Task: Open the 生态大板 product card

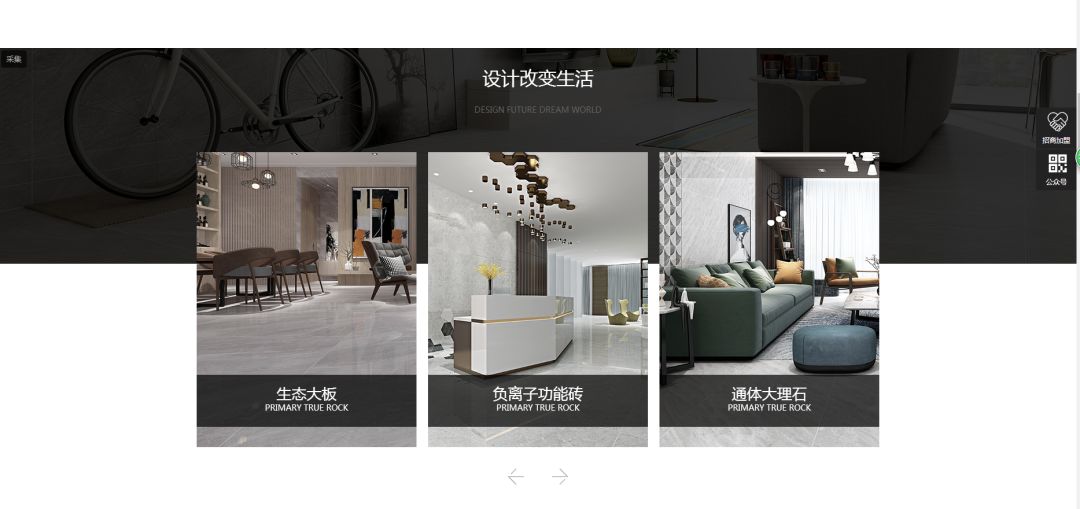Action: [306, 299]
